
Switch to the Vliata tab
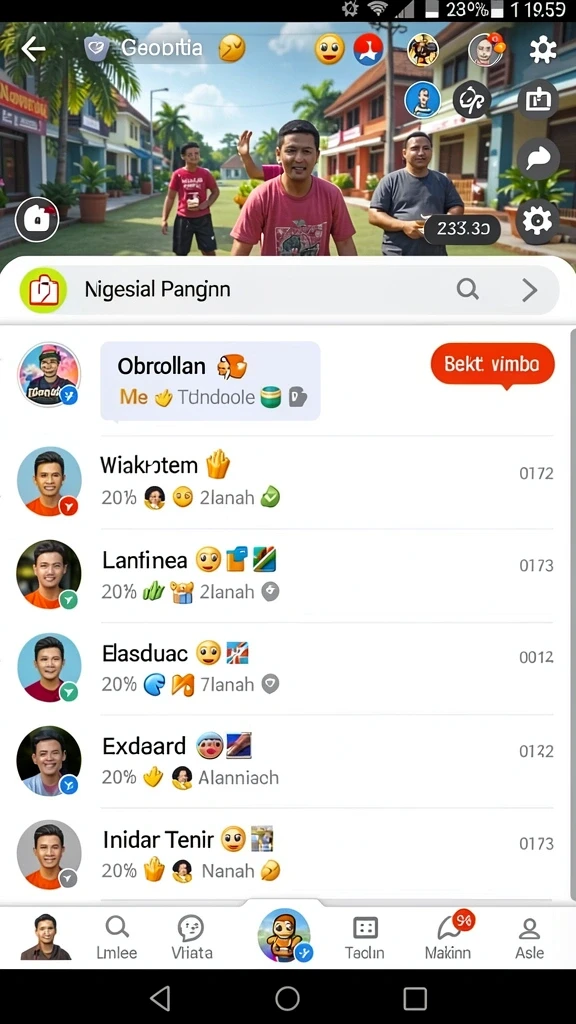[191, 938]
